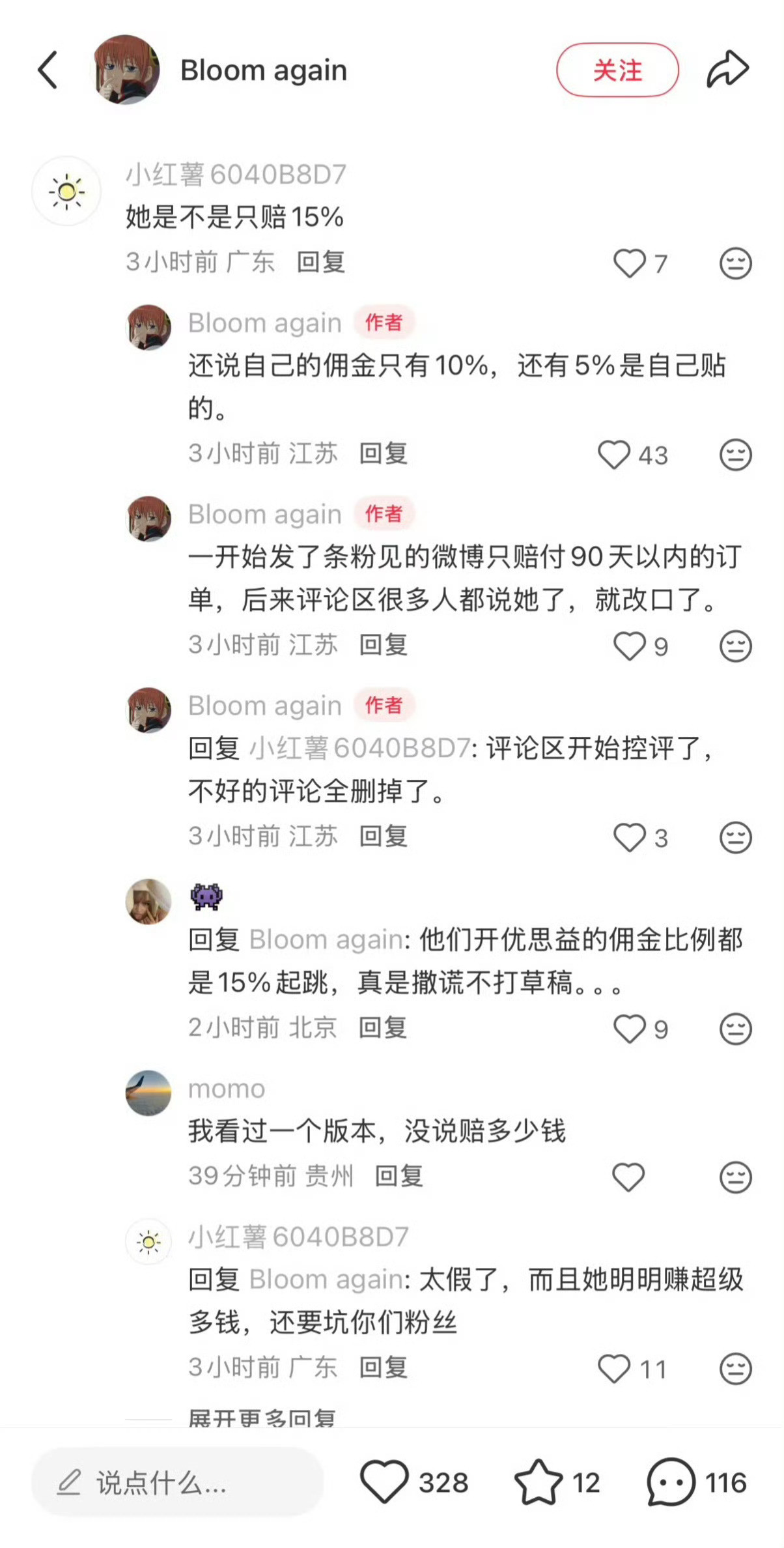This screenshot has height=1548, width=784.
Task: Toggle like on the comment with 43 likes
Action: [x=615, y=455]
